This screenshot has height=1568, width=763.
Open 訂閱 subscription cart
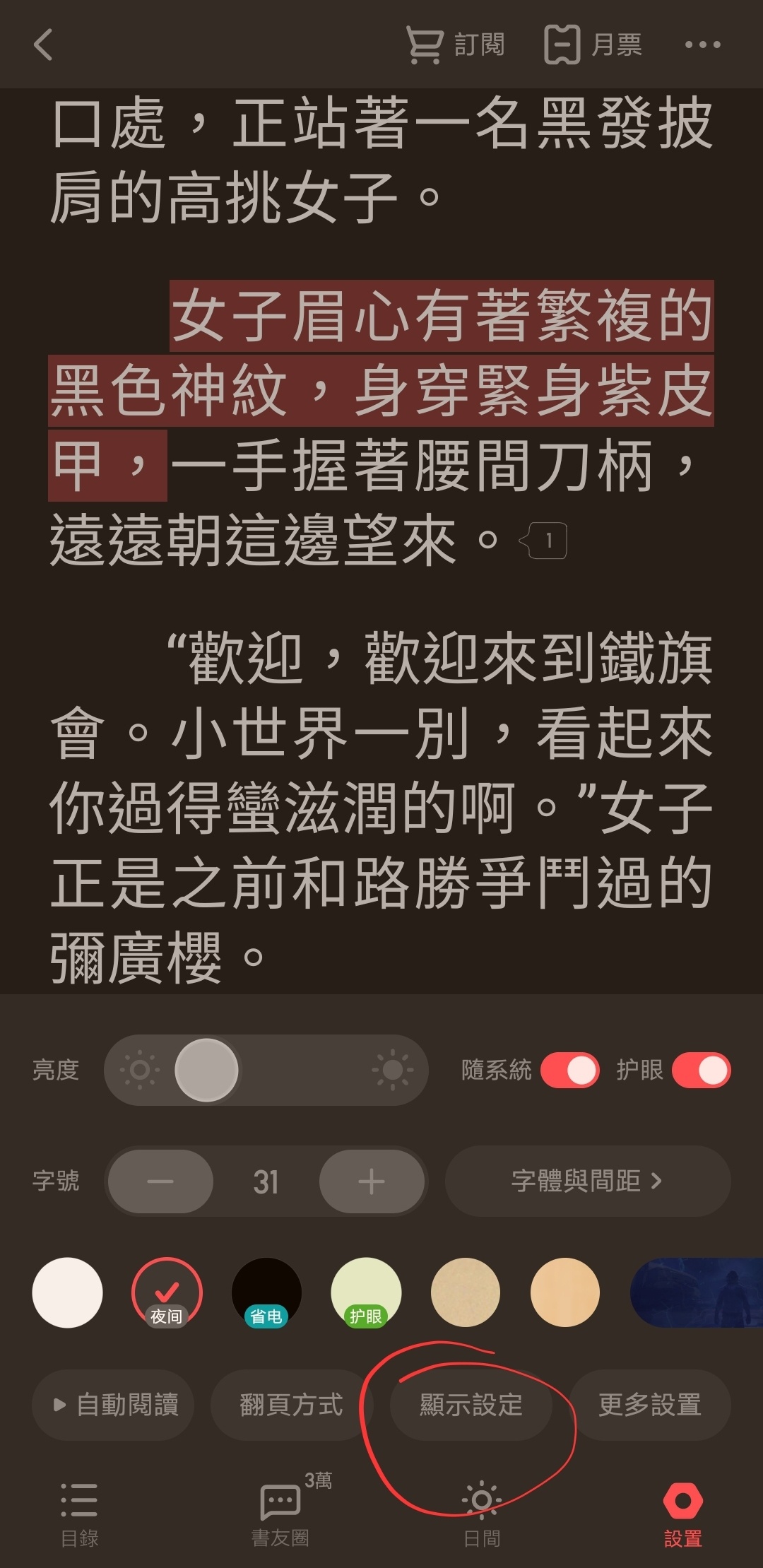click(456, 45)
